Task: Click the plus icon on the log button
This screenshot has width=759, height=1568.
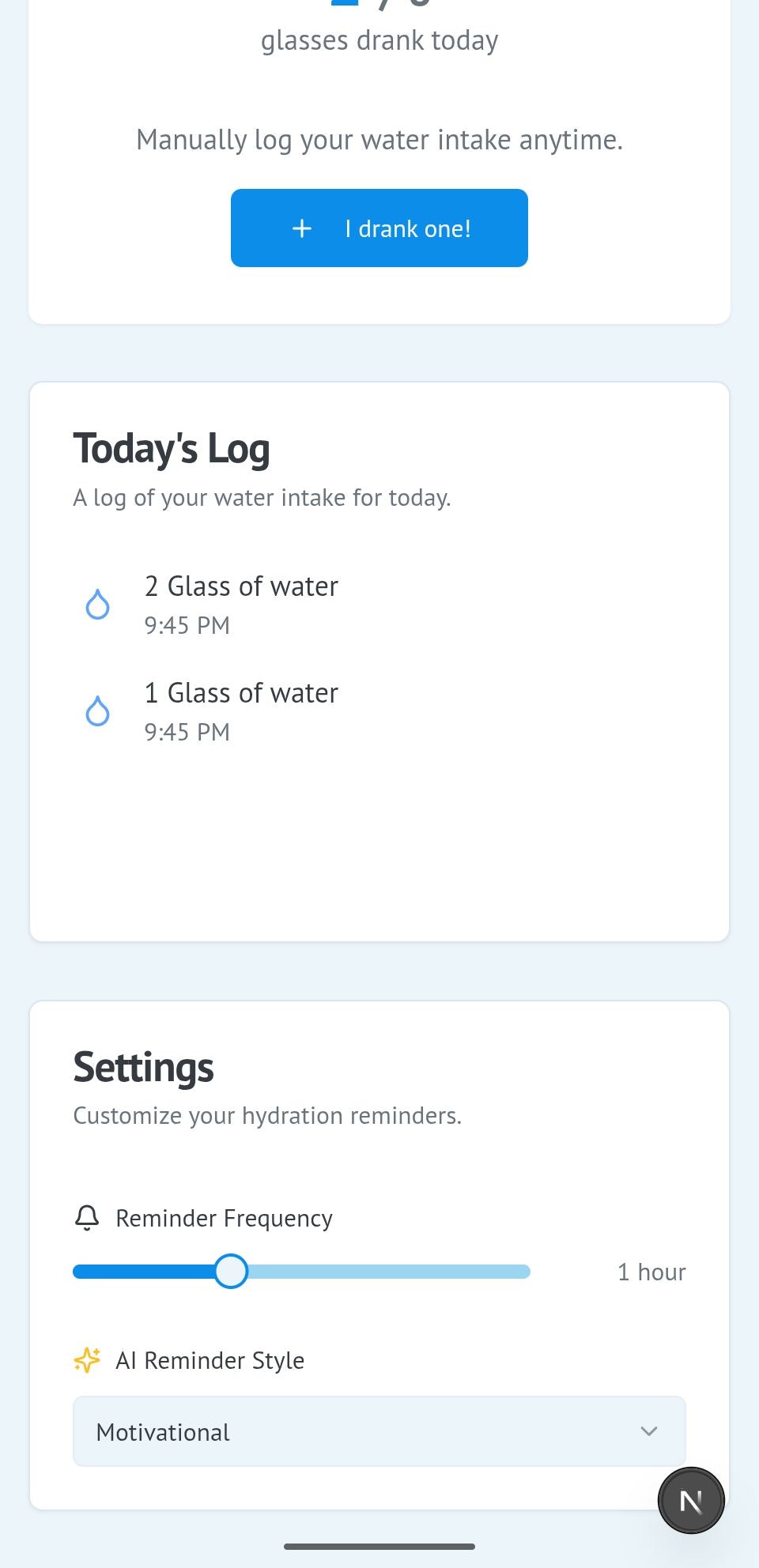Action: 302,228
